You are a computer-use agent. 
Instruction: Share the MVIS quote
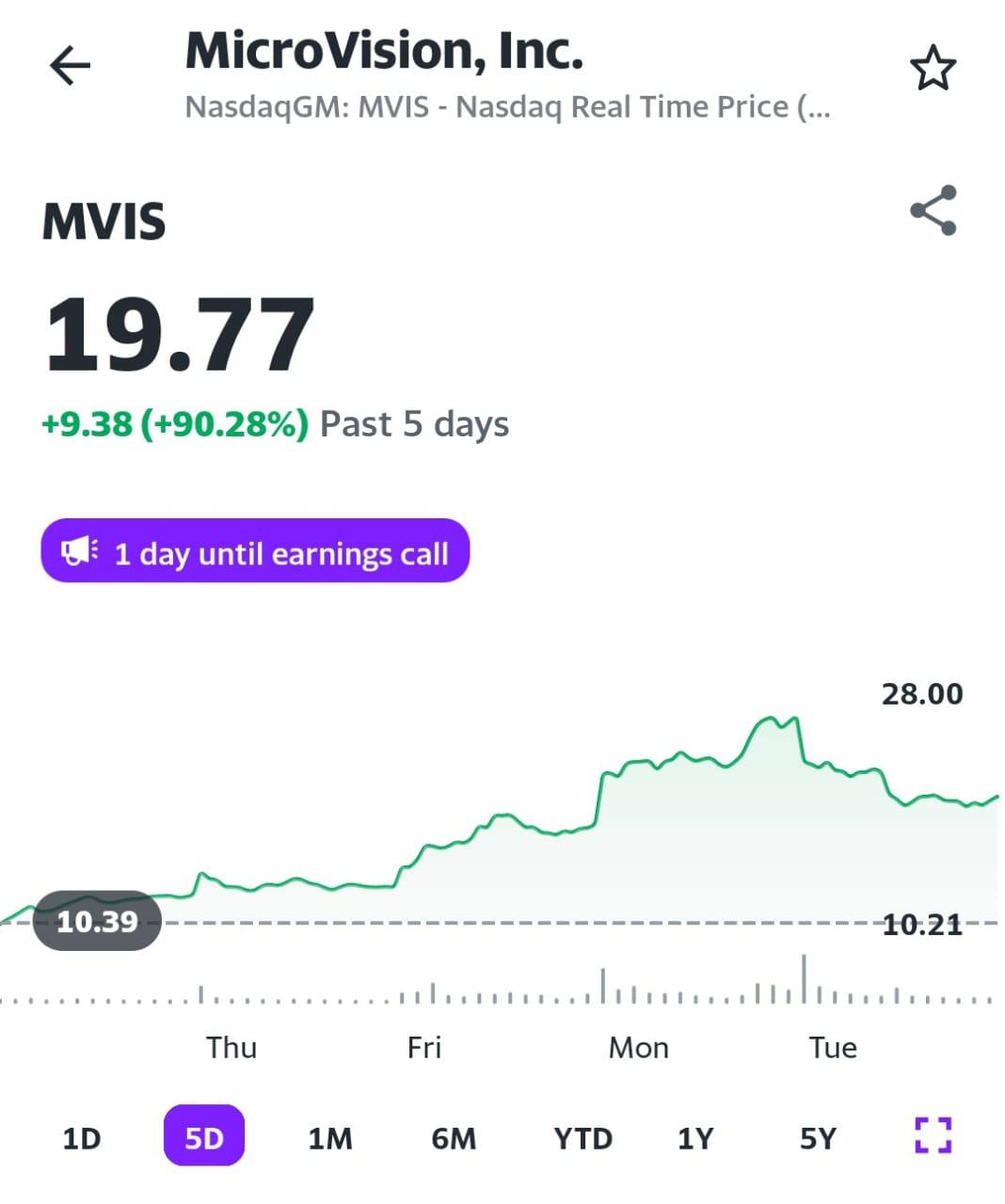pos(933,211)
